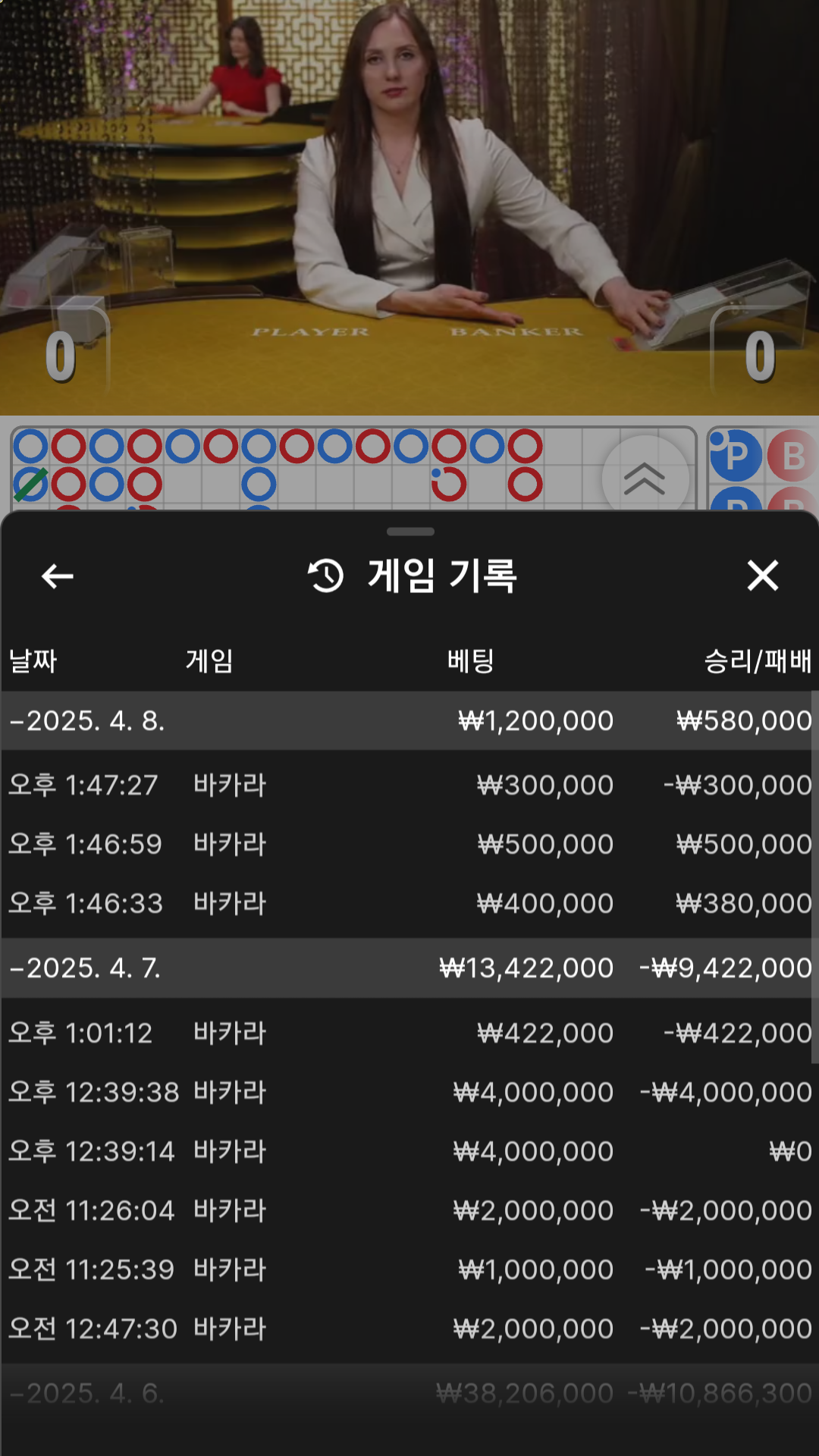This screenshot has width=819, height=1456.
Task: Expand the scoreboard with the double chevron
Action: 645,479
